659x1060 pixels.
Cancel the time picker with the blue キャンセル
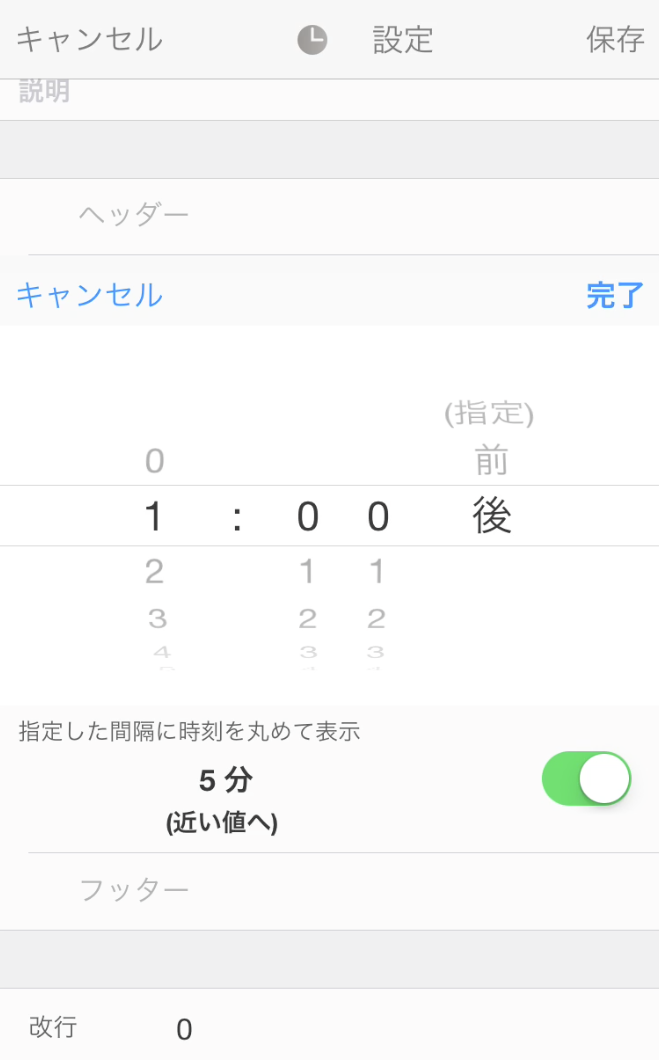click(89, 295)
